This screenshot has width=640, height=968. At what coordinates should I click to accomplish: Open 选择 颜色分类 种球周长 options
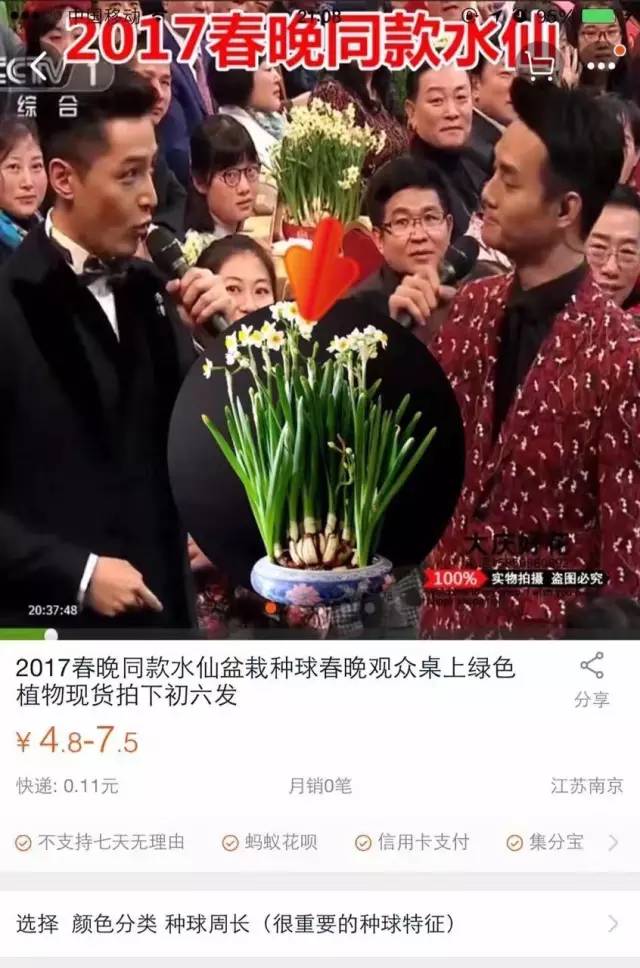[x=318, y=923]
